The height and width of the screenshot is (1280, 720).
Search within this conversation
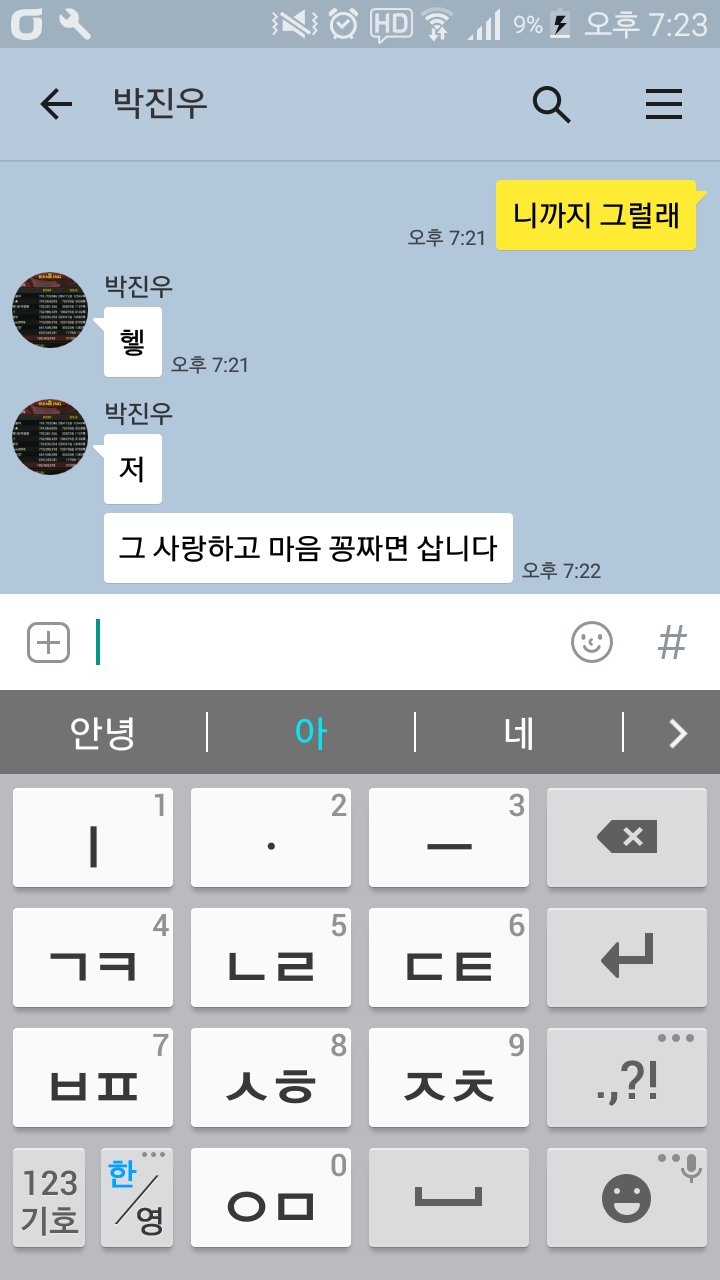coord(551,104)
